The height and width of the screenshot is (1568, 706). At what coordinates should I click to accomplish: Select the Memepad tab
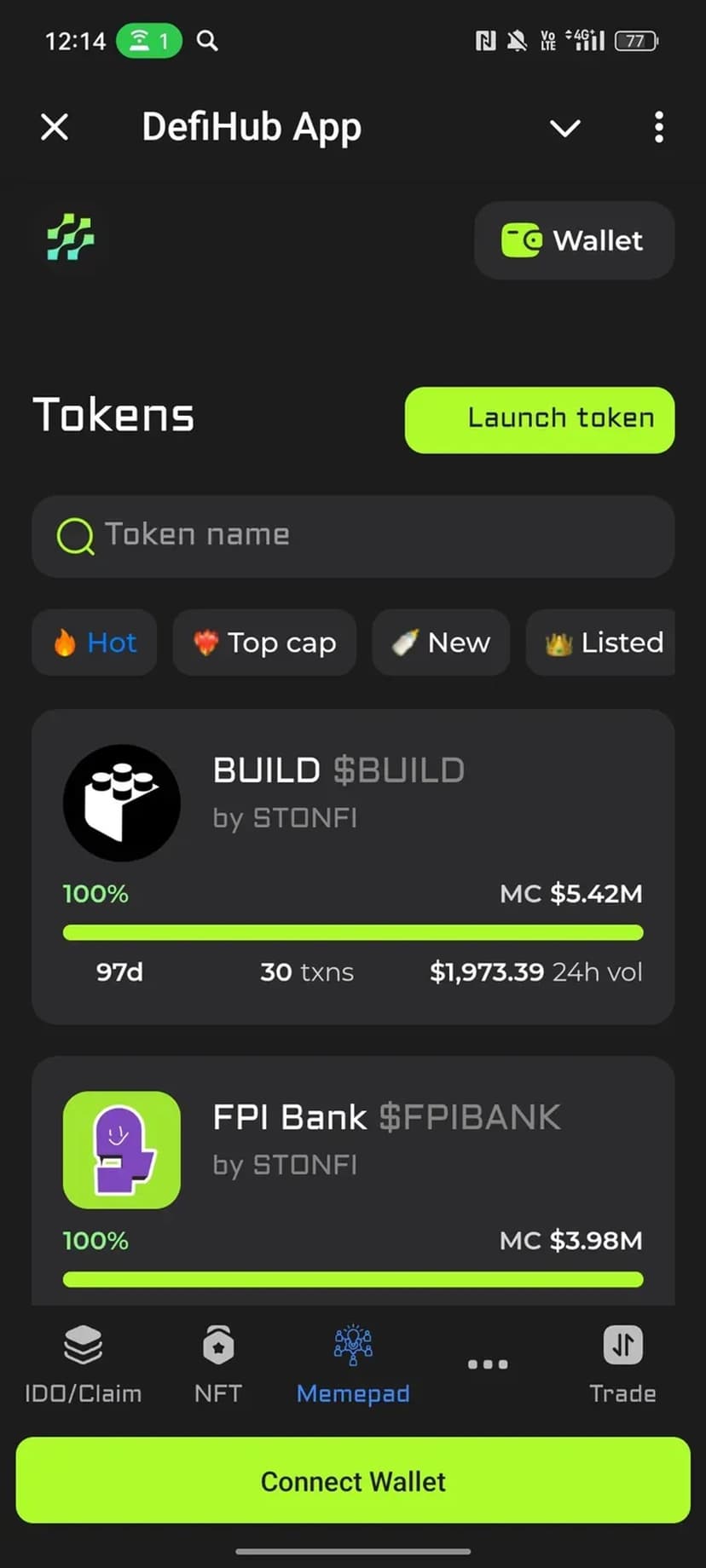[353, 1363]
